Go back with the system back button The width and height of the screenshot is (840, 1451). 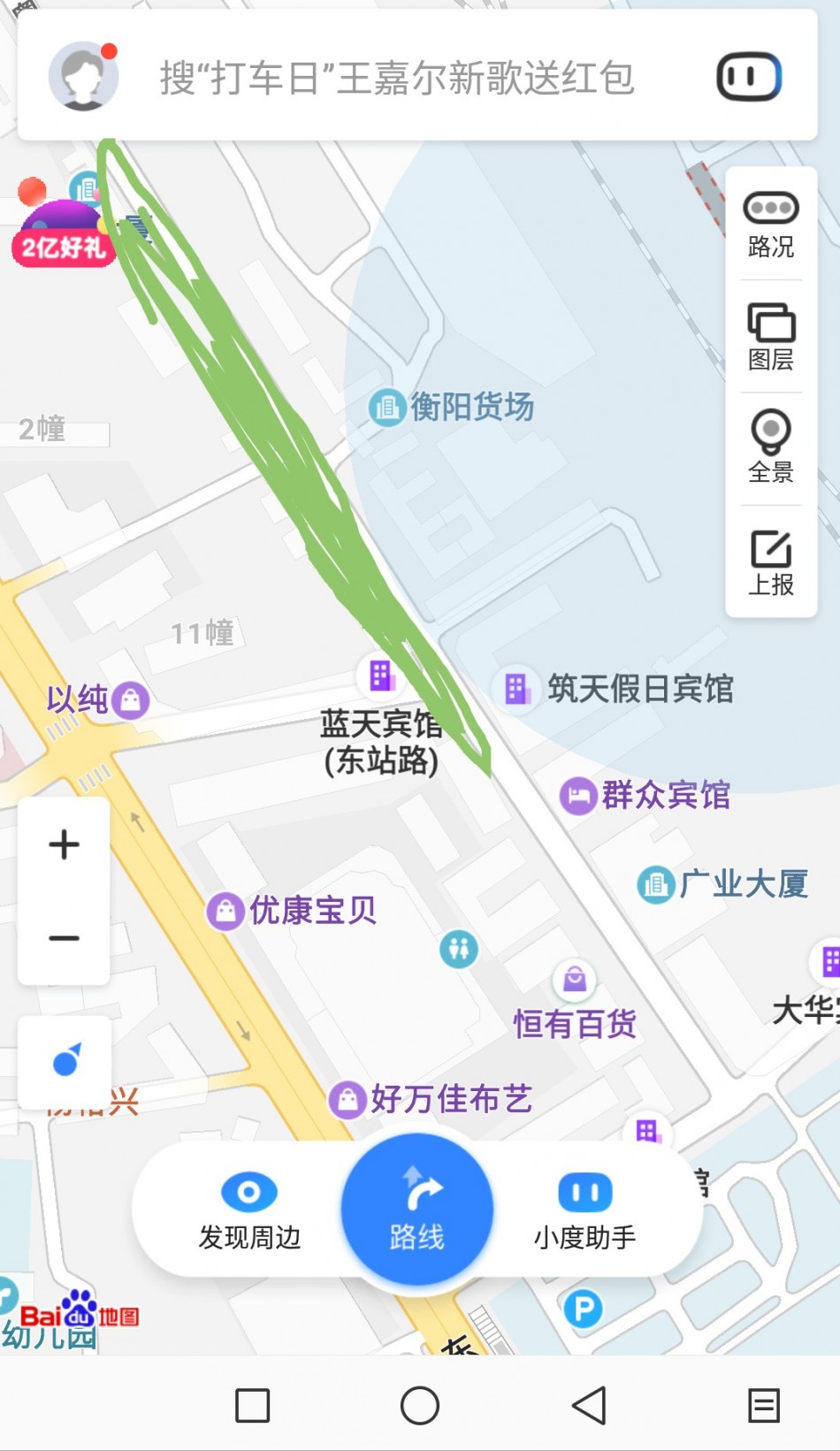point(589,1405)
